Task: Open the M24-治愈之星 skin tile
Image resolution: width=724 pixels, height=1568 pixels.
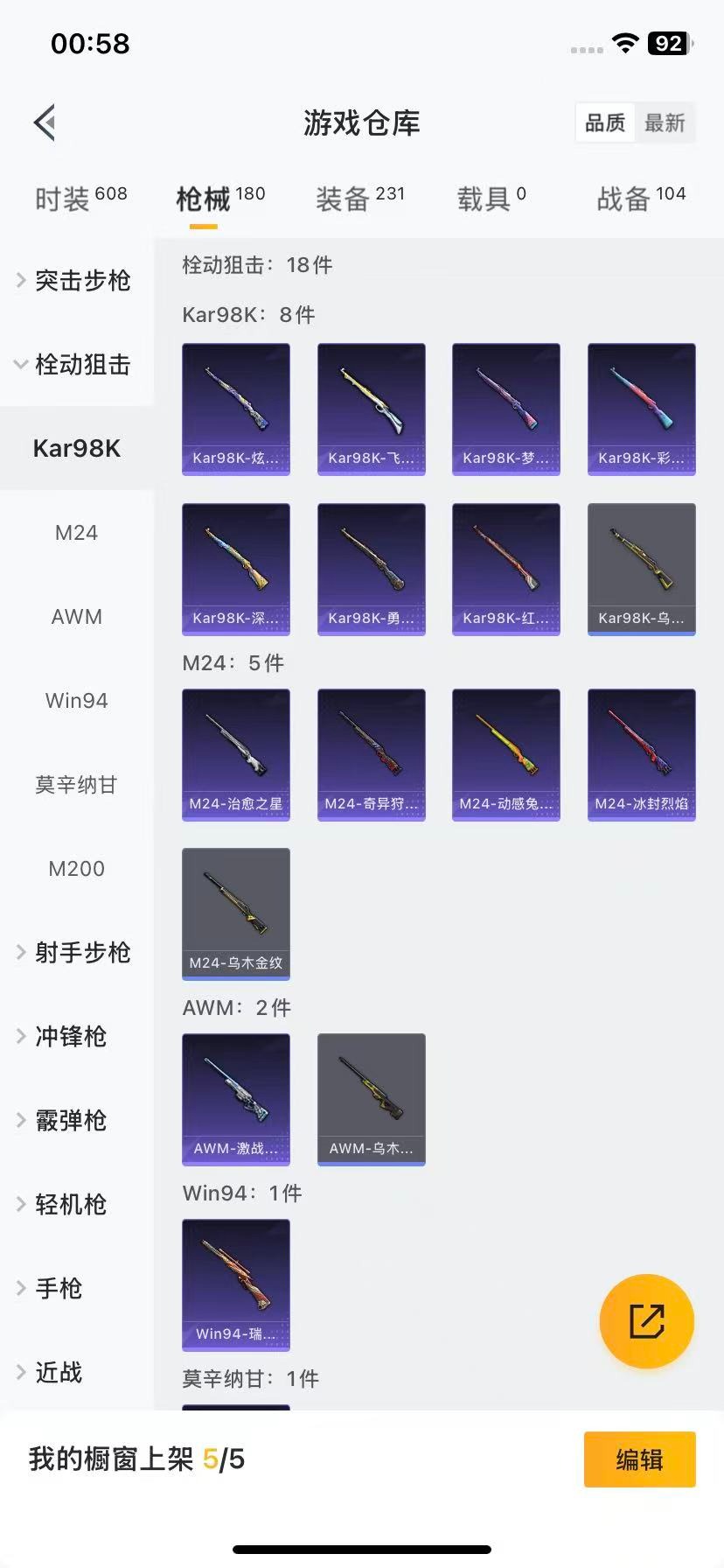Action: pyautogui.click(x=236, y=754)
